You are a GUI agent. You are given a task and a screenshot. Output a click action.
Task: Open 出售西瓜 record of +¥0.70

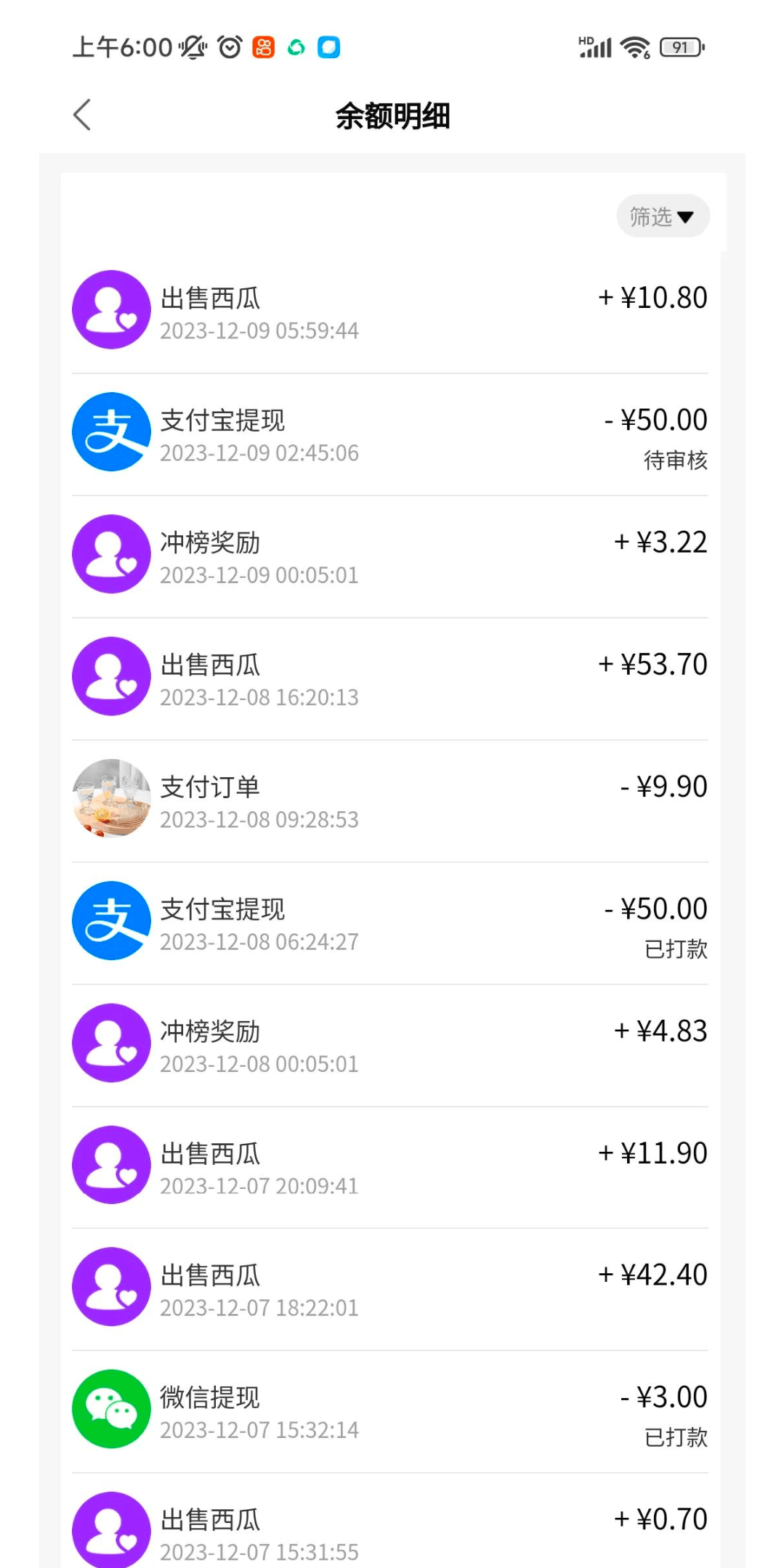pyautogui.click(x=390, y=1522)
